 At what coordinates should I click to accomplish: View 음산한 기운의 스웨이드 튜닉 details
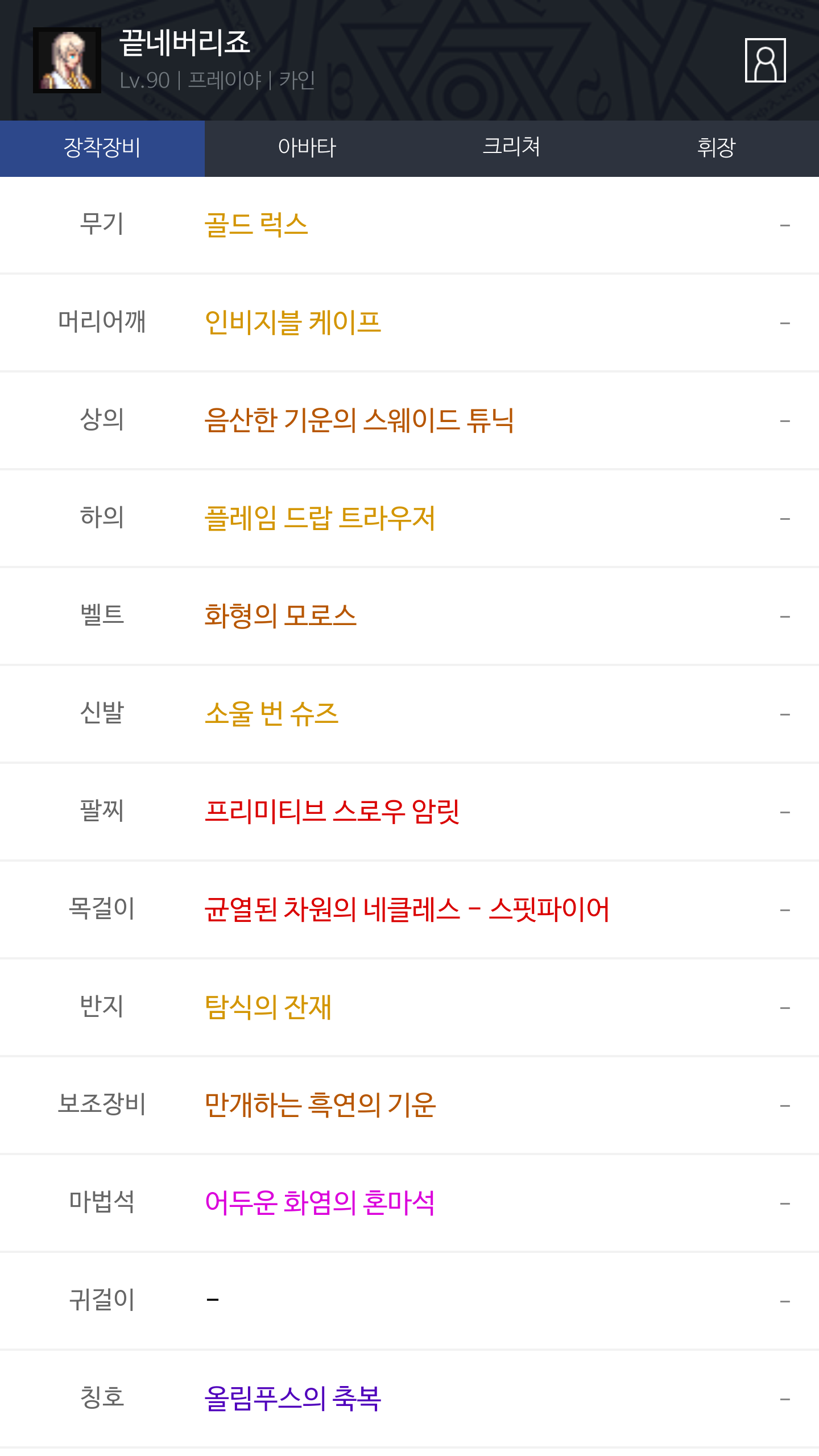[359, 420]
